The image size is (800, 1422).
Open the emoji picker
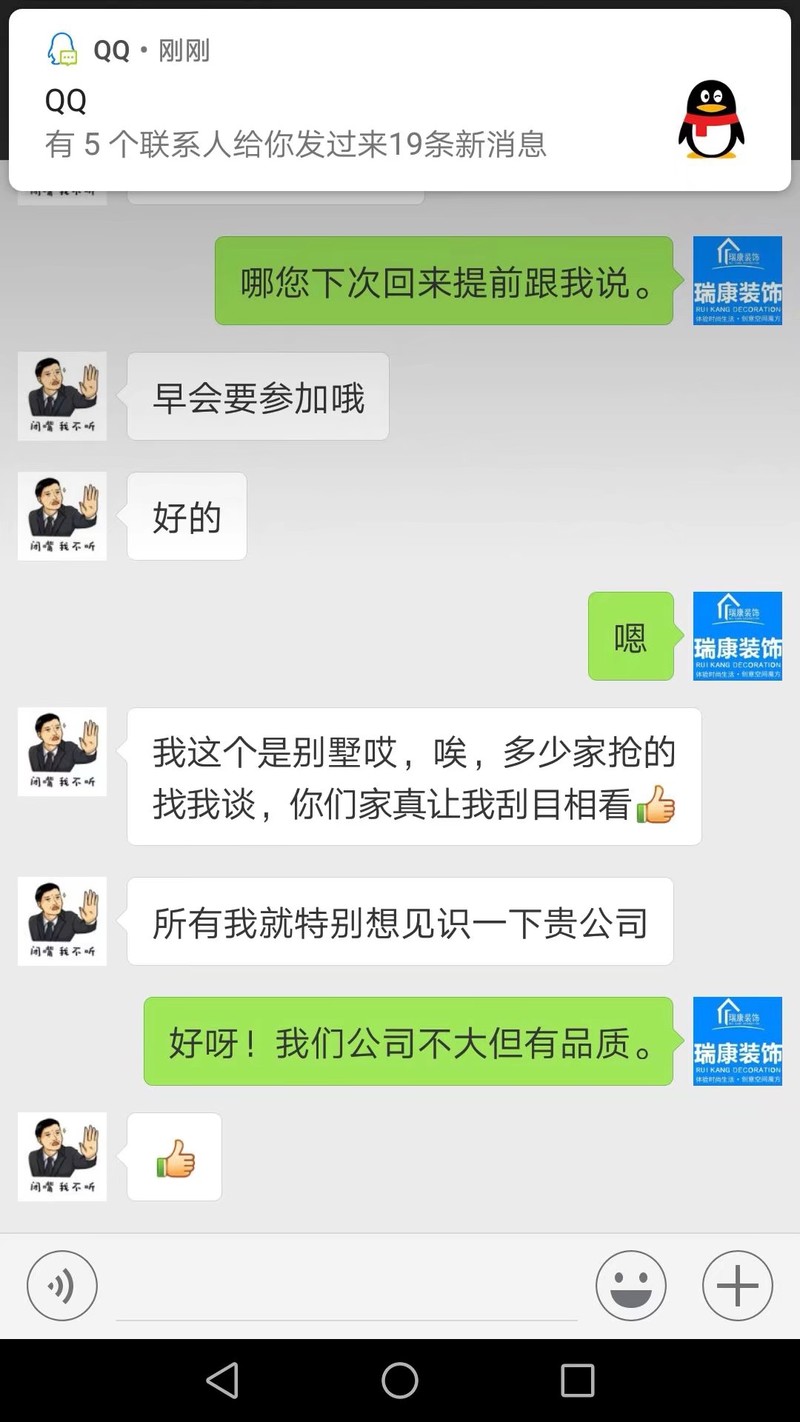tap(631, 1286)
